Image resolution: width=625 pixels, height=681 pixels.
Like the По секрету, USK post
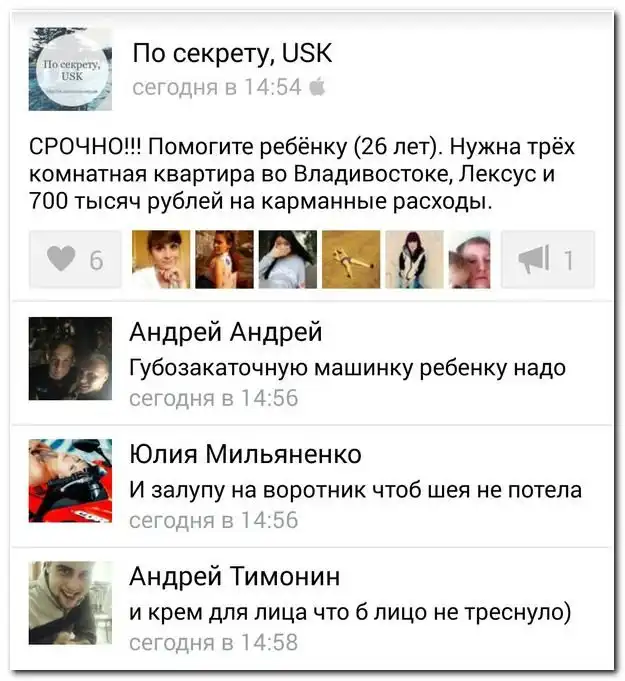coord(75,260)
